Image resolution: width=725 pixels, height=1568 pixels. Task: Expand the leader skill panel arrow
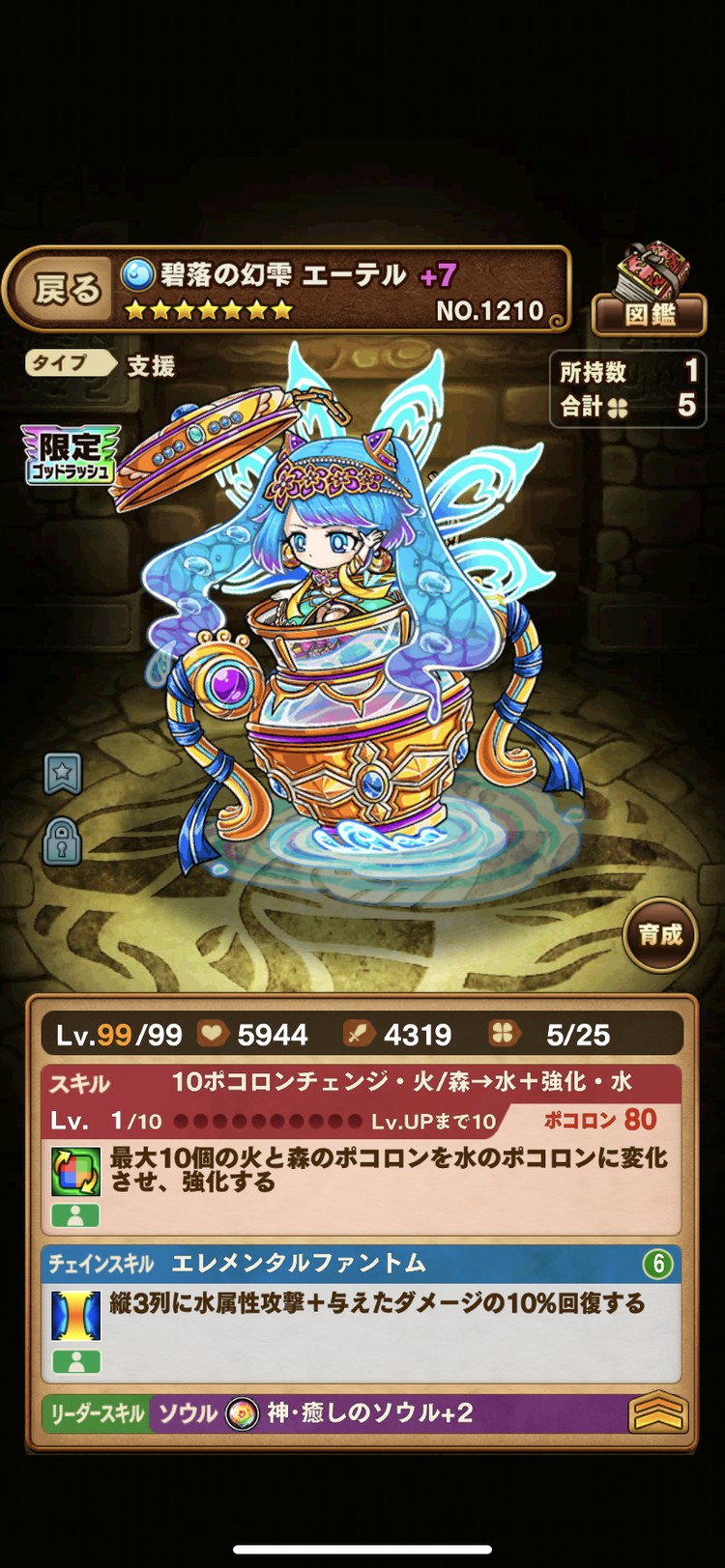point(656,1414)
